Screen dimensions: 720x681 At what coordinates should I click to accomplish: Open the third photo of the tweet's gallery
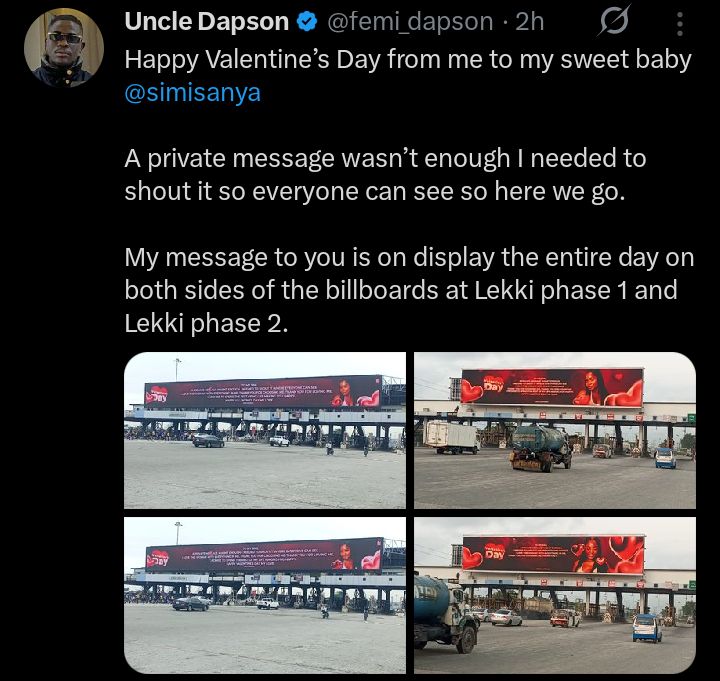click(x=265, y=594)
